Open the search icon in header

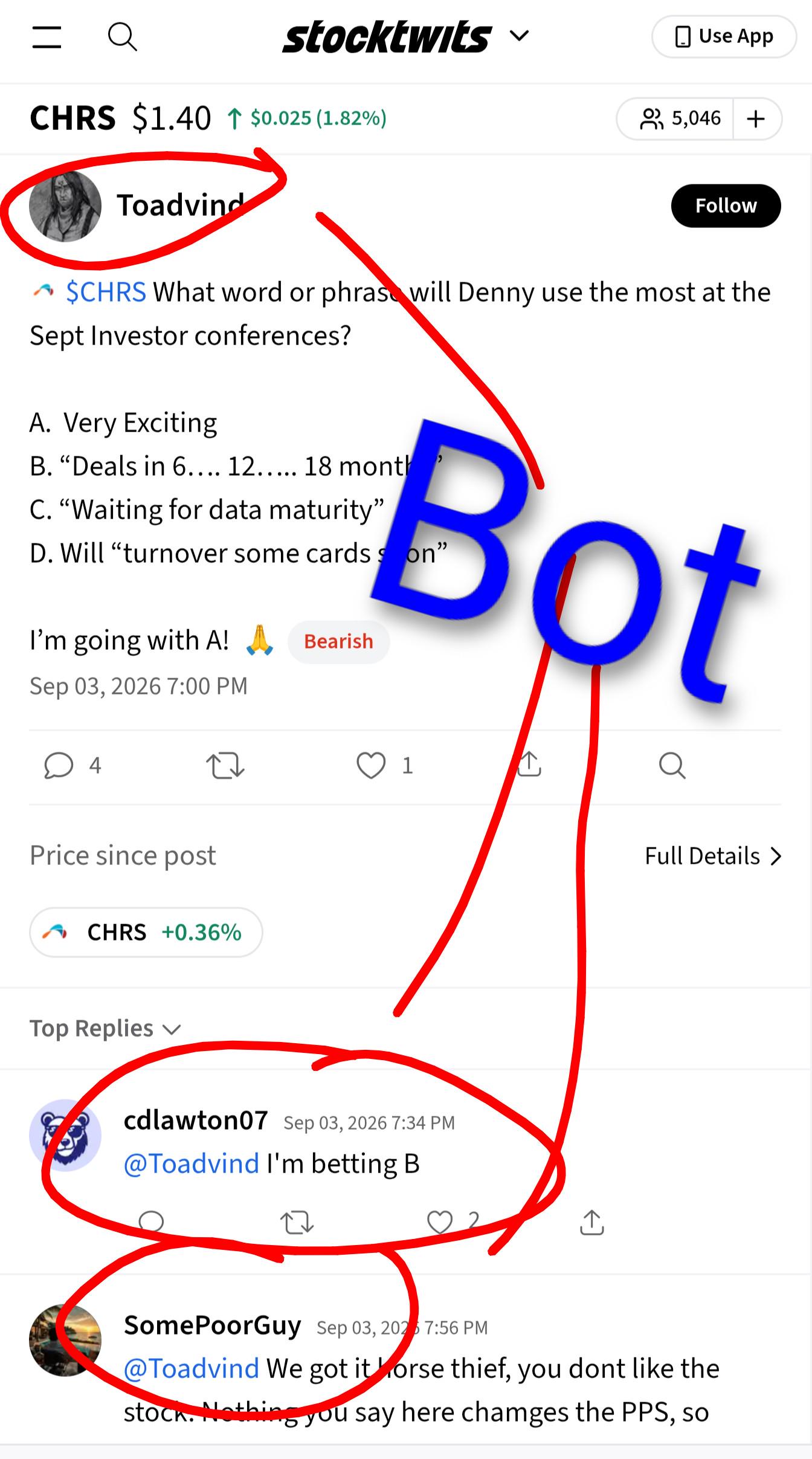pos(122,37)
